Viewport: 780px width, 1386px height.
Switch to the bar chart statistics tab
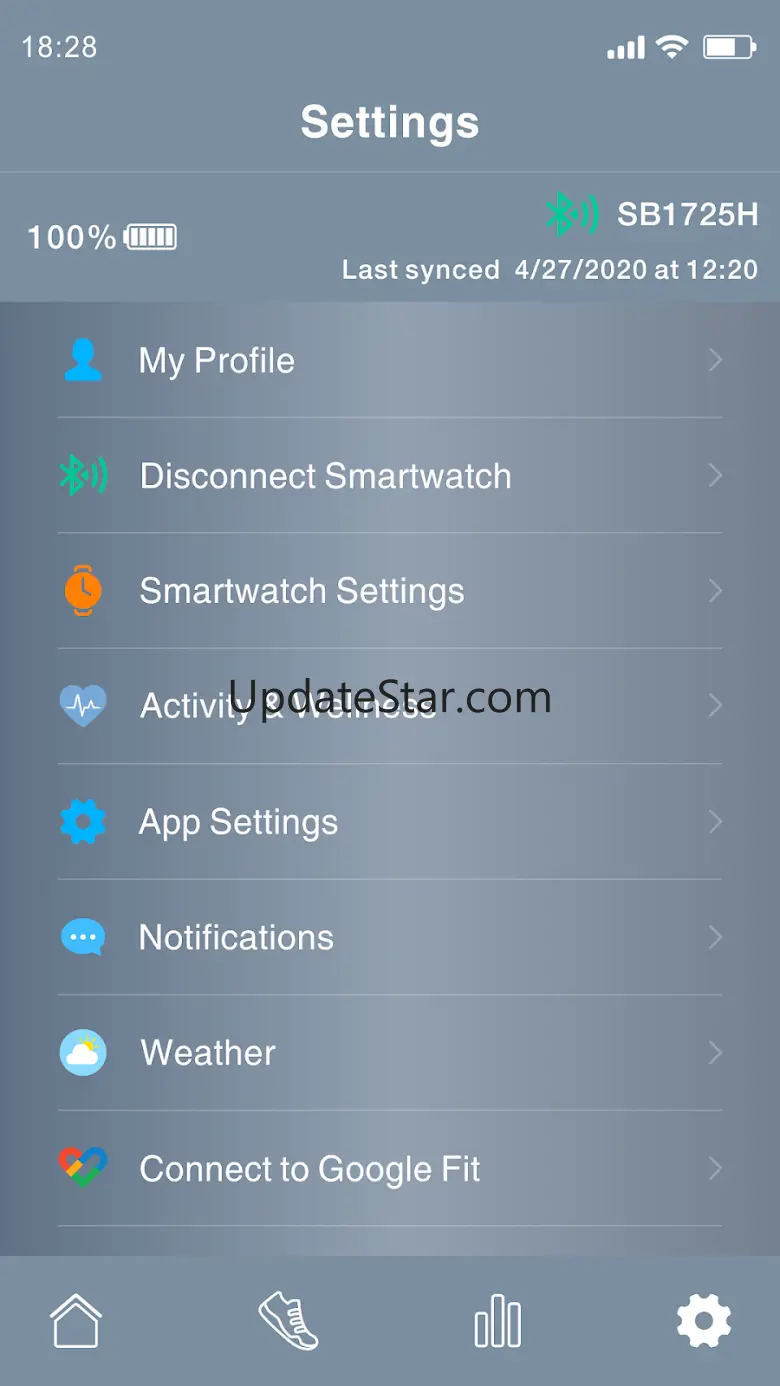pyautogui.click(x=497, y=1321)
